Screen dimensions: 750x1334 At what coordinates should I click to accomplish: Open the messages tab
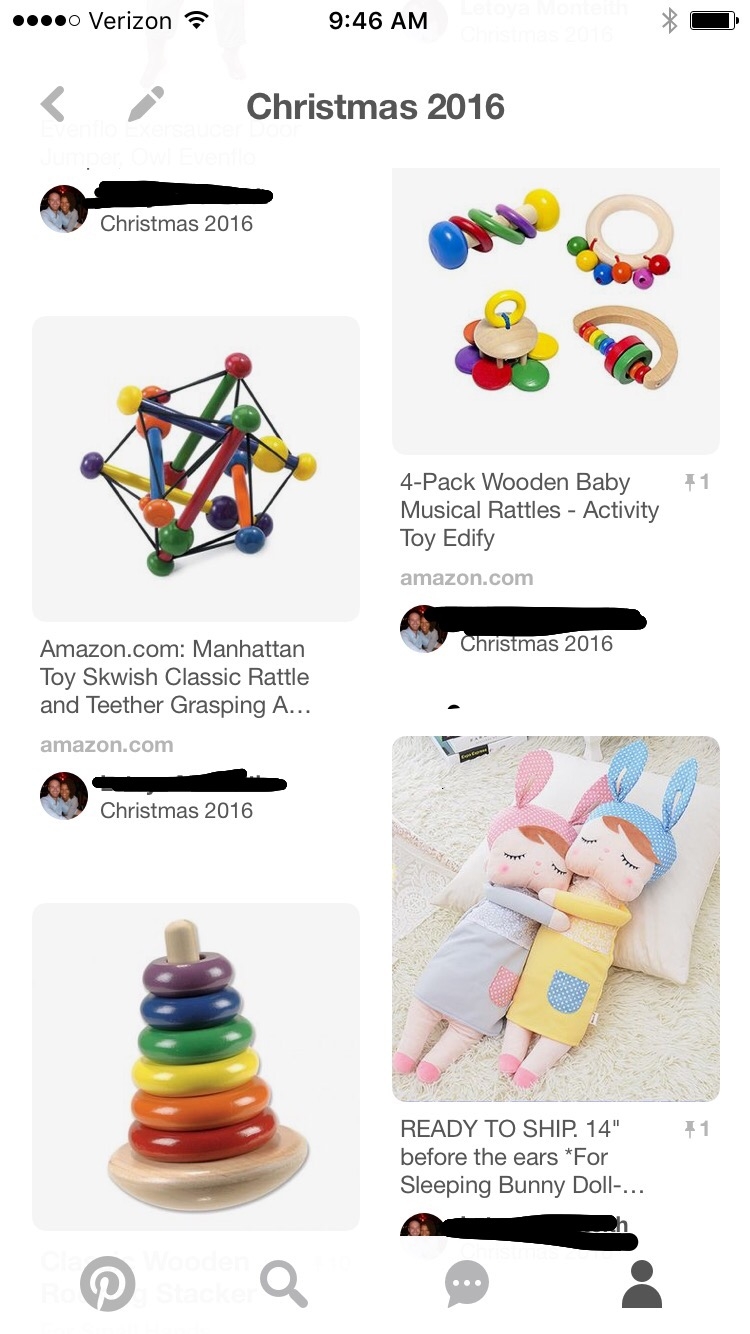(467, 1284)
